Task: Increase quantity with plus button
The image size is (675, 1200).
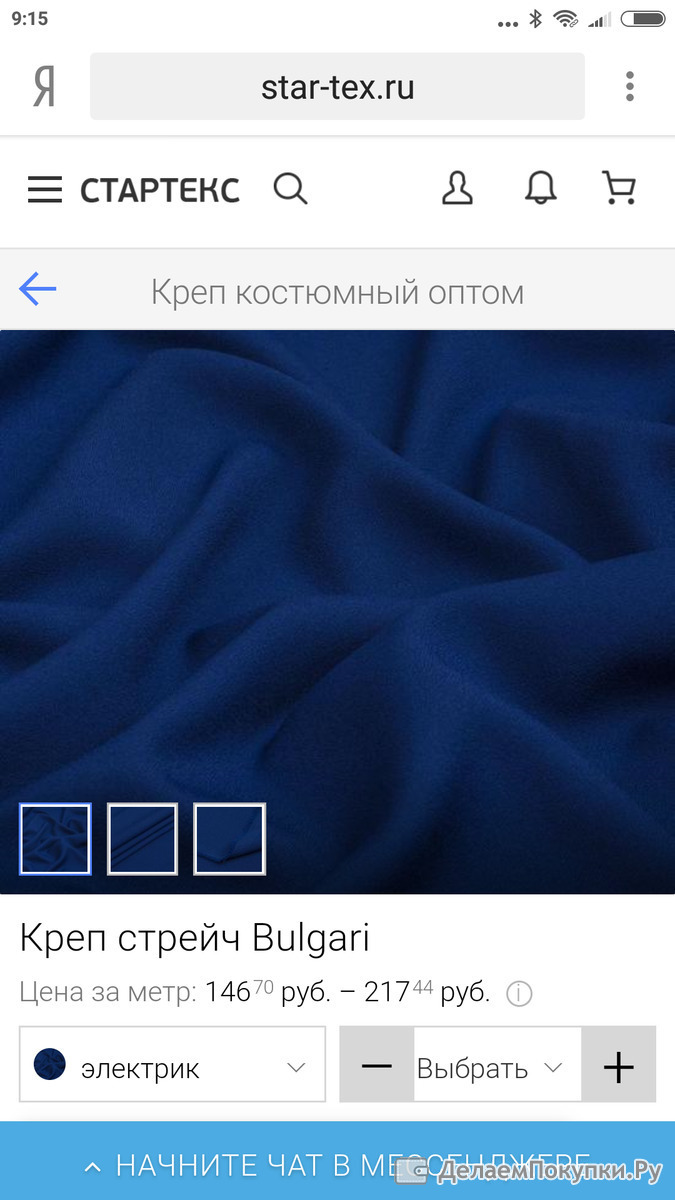Action: tap(619, 1066)
